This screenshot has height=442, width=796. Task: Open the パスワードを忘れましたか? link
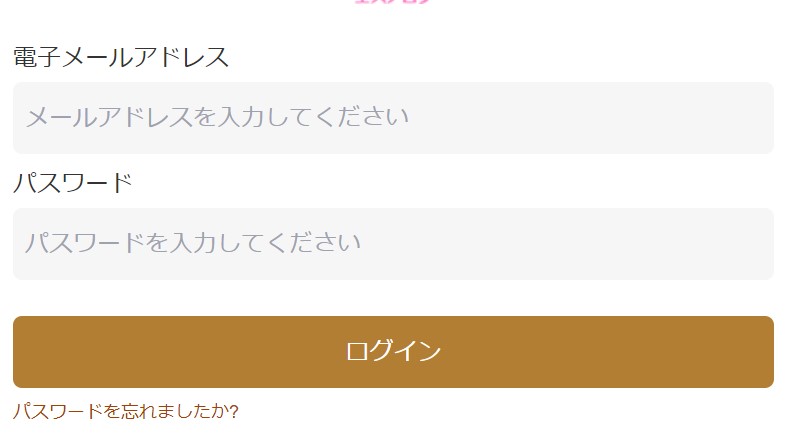pos(125,411)
